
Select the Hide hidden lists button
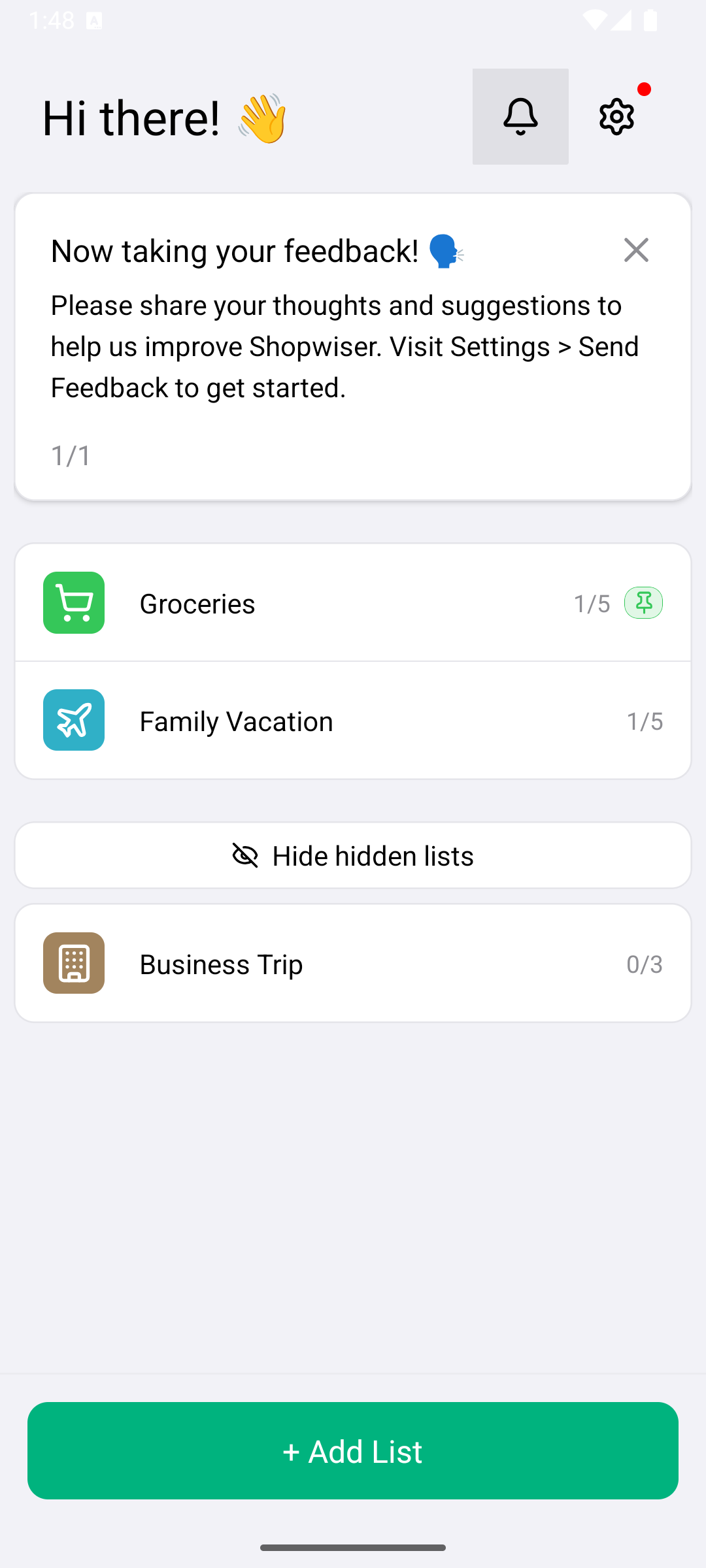[353, 855]
